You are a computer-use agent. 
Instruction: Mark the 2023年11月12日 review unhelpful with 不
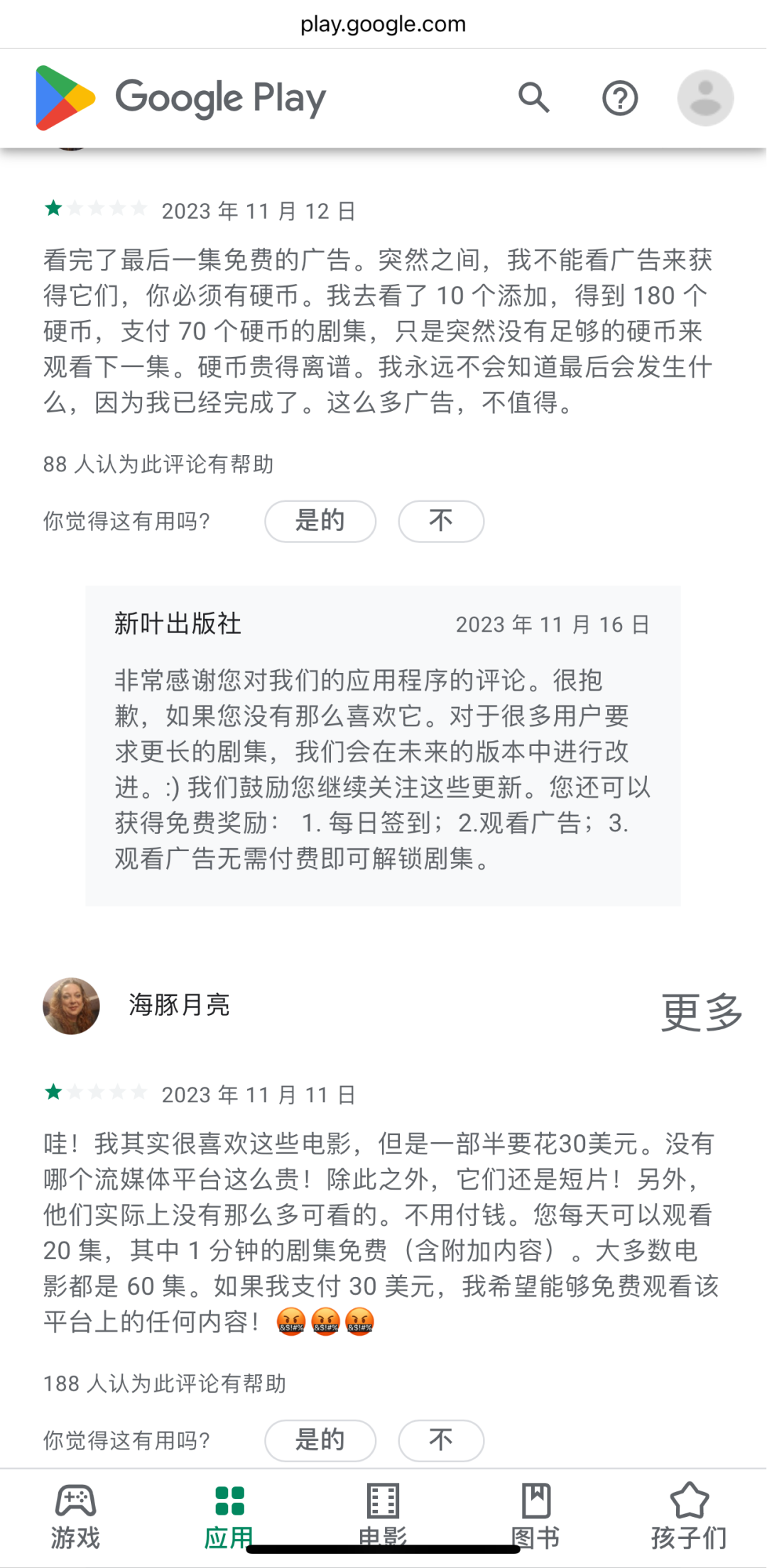(x=441, y=521)
